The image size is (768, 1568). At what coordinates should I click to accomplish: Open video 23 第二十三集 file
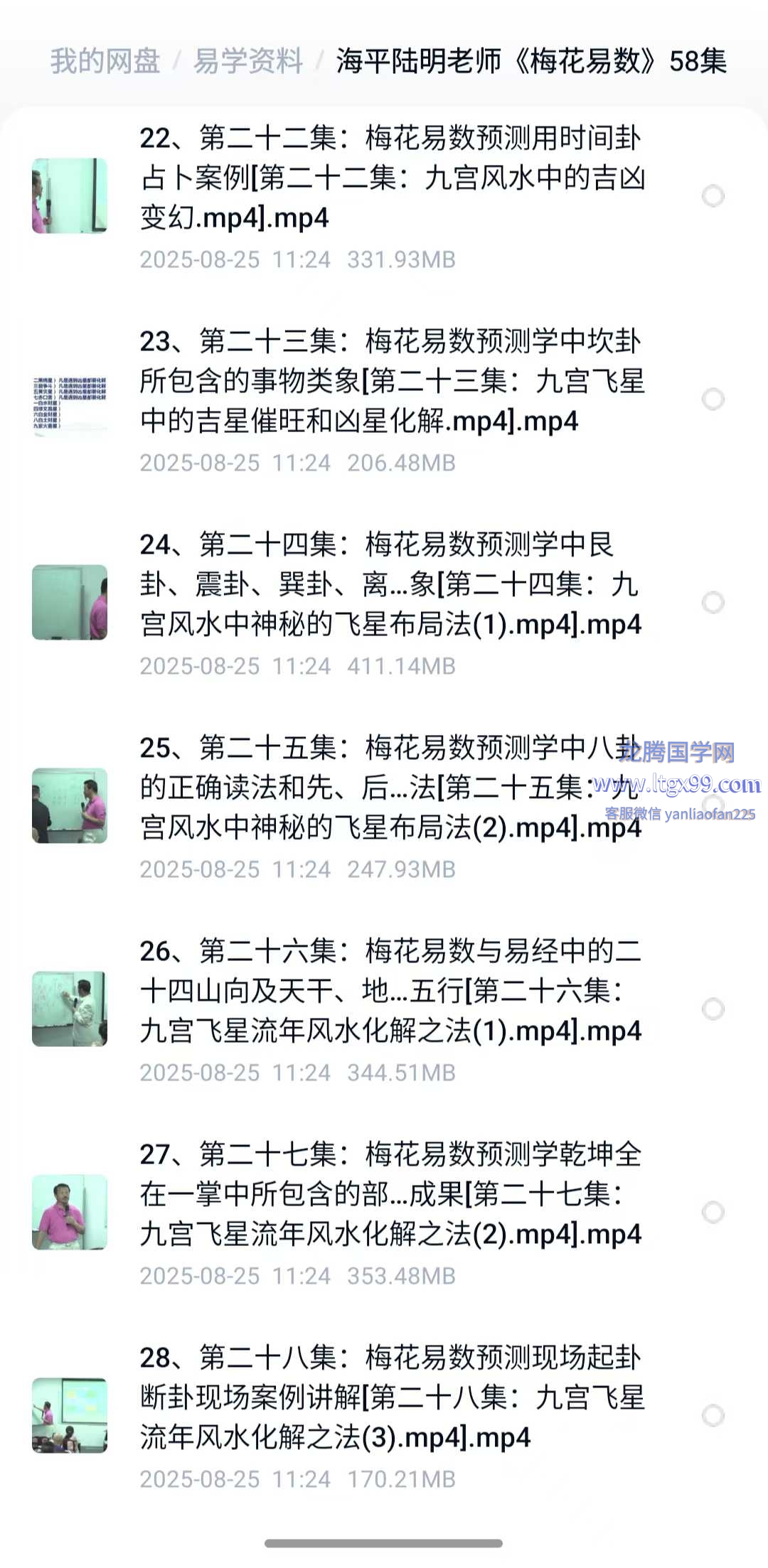[x=391, y=381]
